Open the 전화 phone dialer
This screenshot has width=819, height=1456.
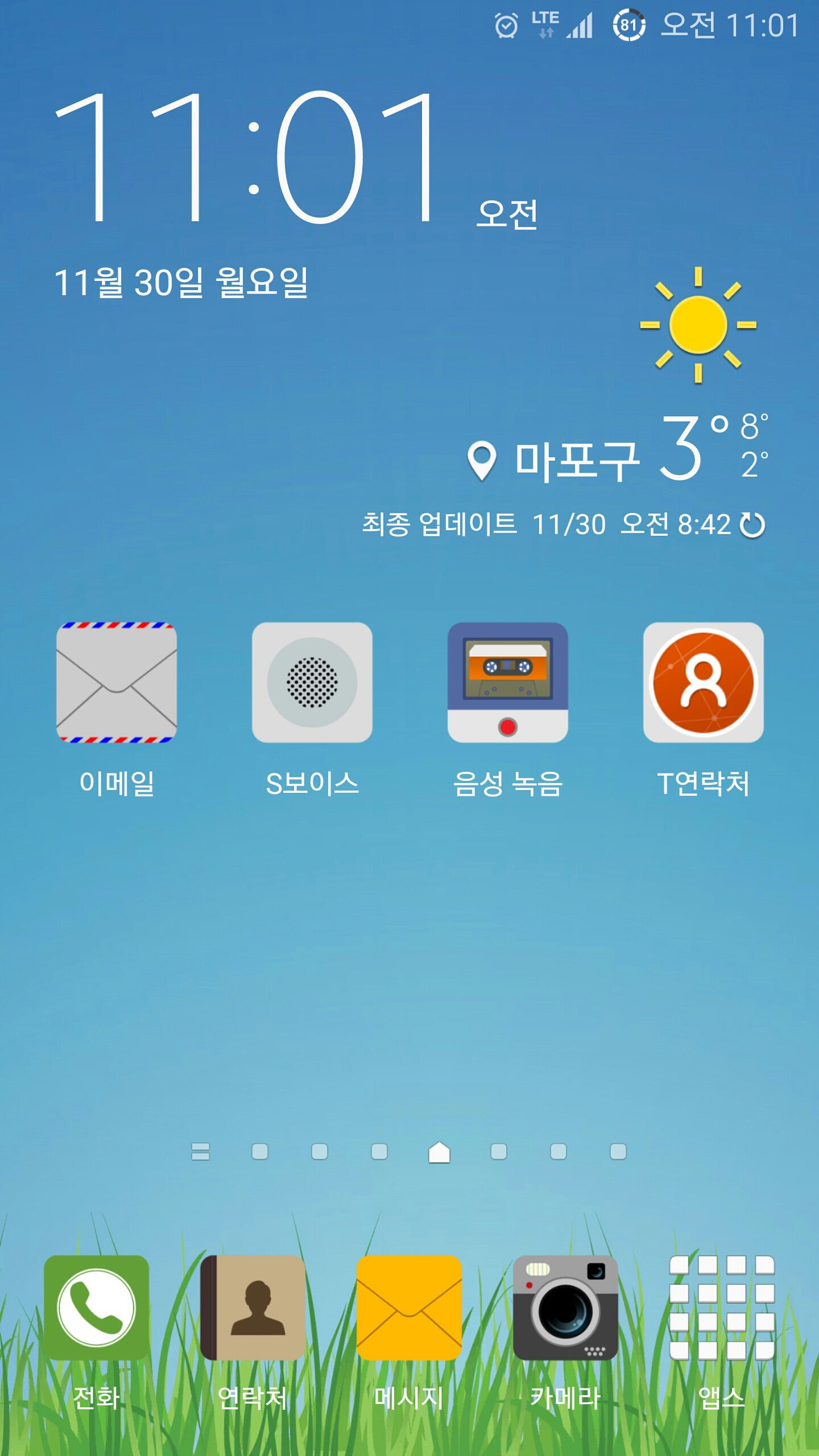97,1308
